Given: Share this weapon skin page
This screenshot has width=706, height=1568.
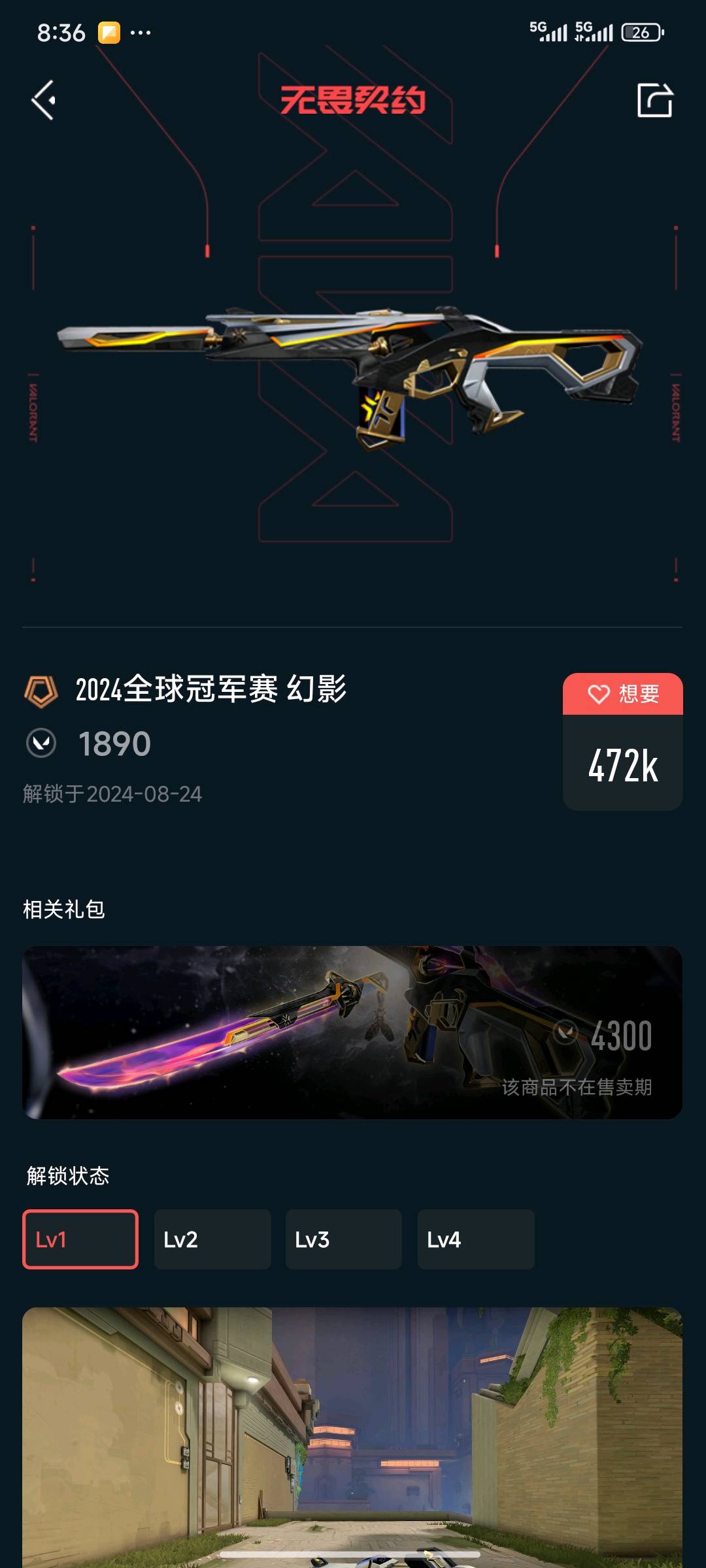Looking at the screenshot, I should click(654, 100).
